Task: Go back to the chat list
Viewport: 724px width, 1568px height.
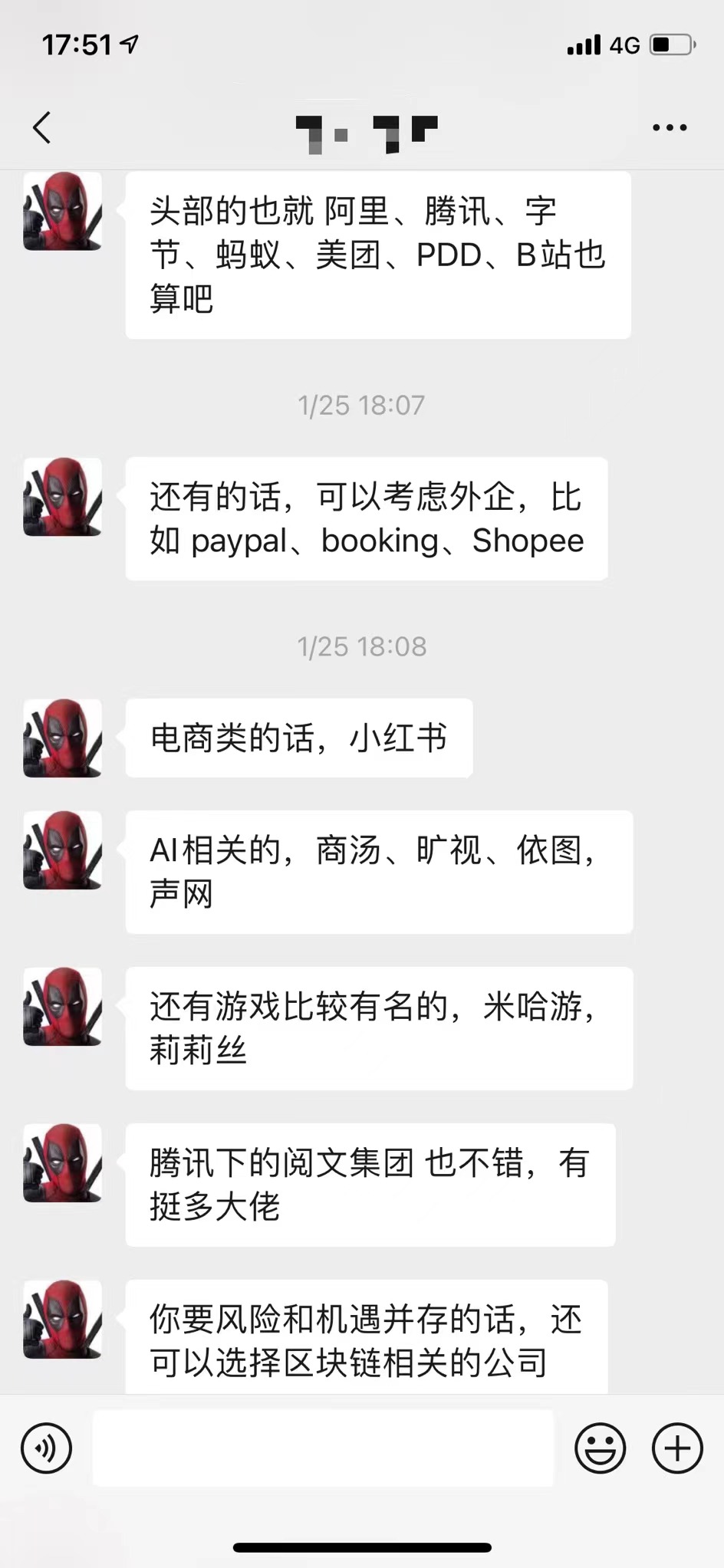Action: (42, 128)
